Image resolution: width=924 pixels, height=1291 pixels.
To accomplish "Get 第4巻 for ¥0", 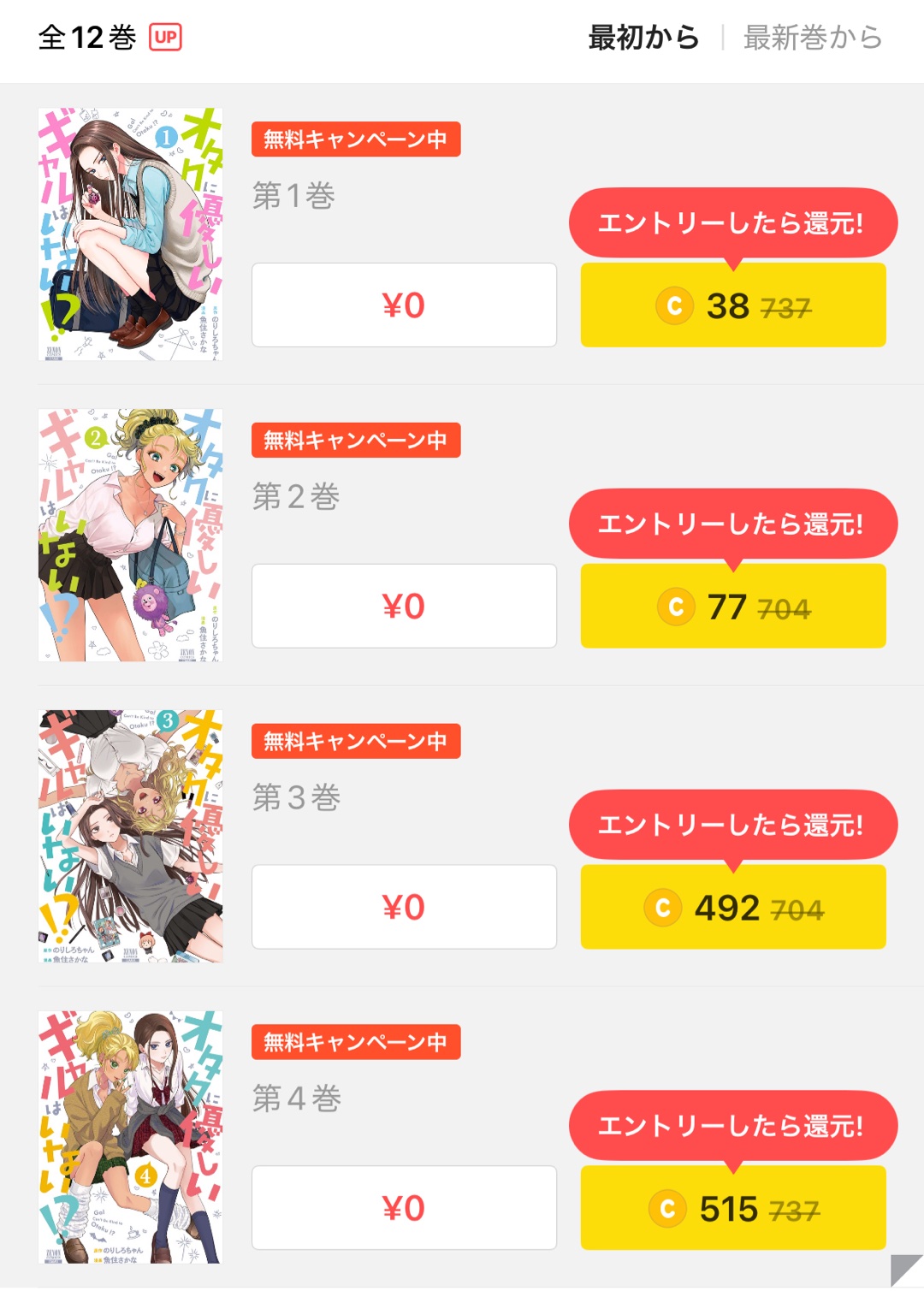I will click(404, 1208).
